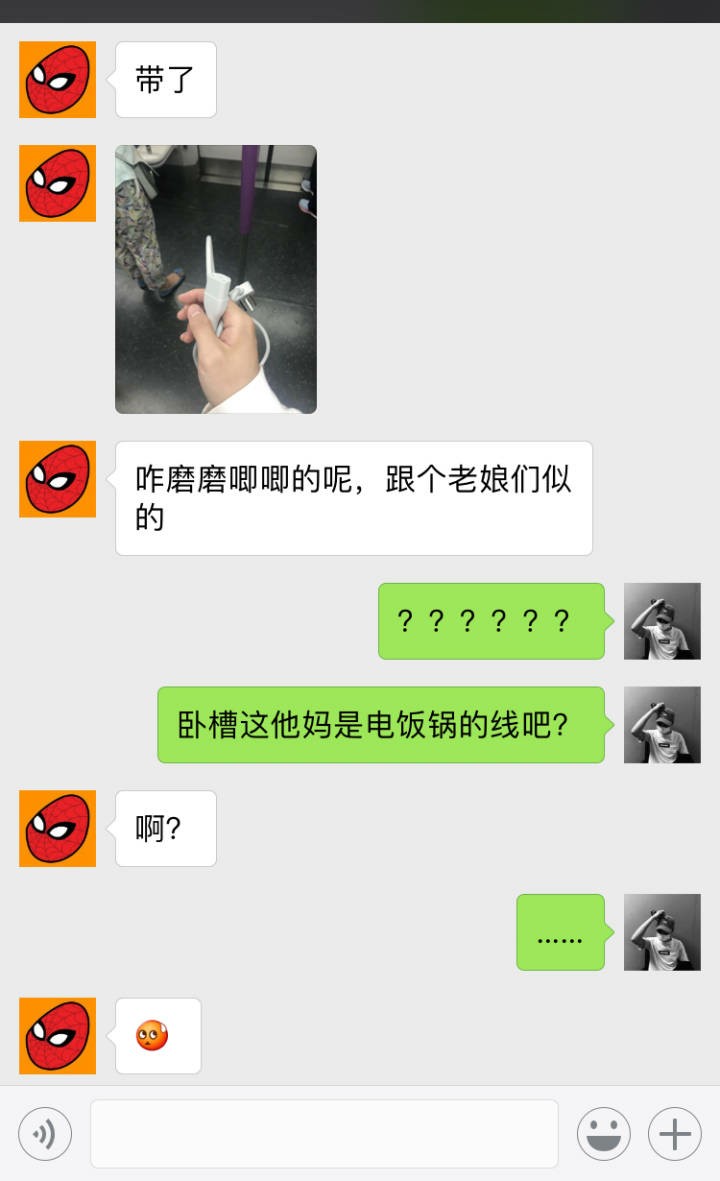
Task: Open the plus attachments menu
Action: click(675, 1134)
